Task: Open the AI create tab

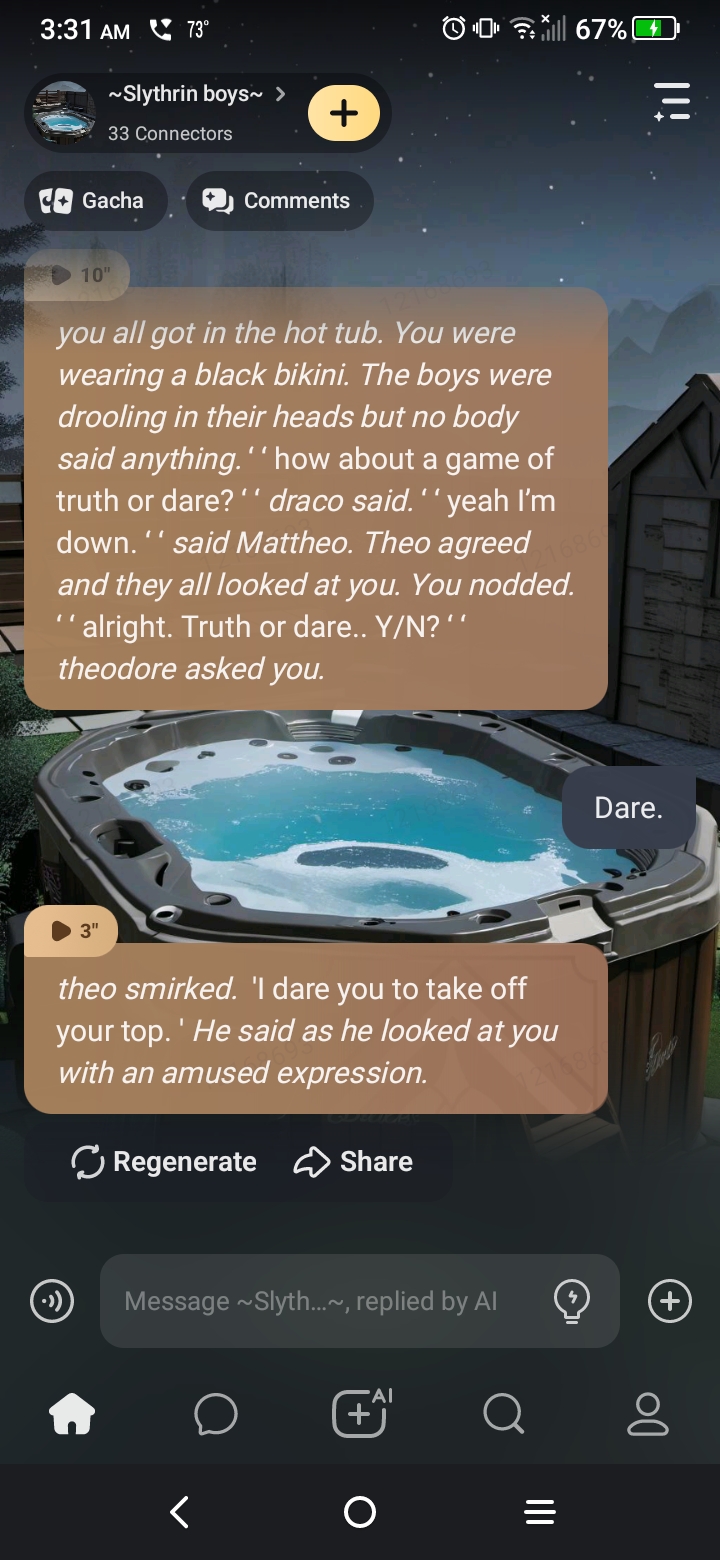Action: 360,1414
